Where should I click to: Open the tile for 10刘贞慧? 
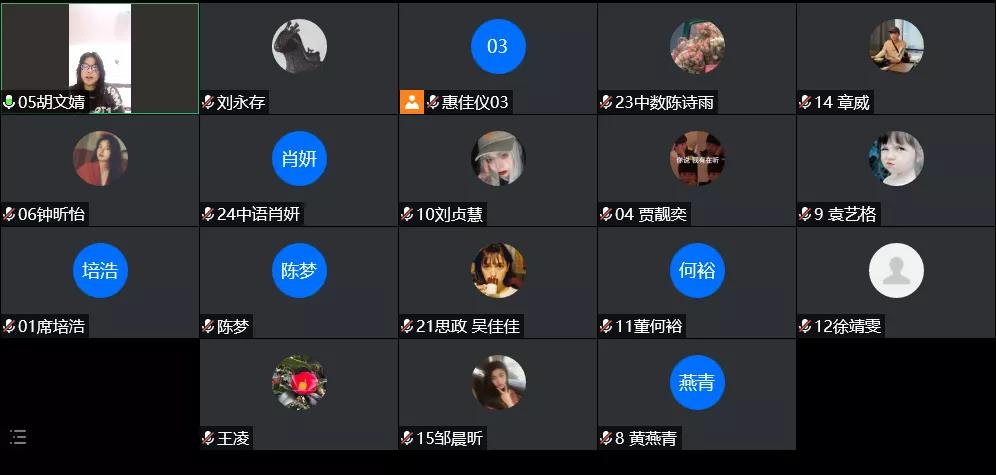tap(497, 170)
